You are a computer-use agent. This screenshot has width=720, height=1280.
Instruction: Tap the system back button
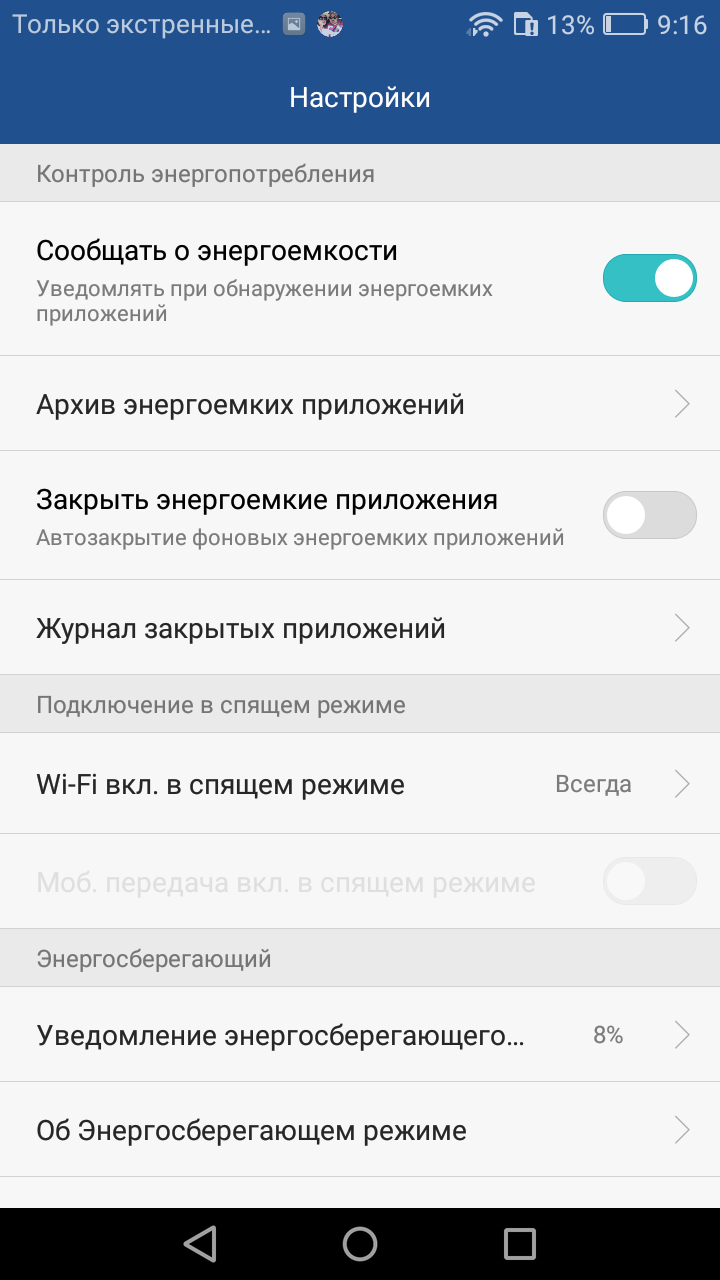[x=200, y=1244]
